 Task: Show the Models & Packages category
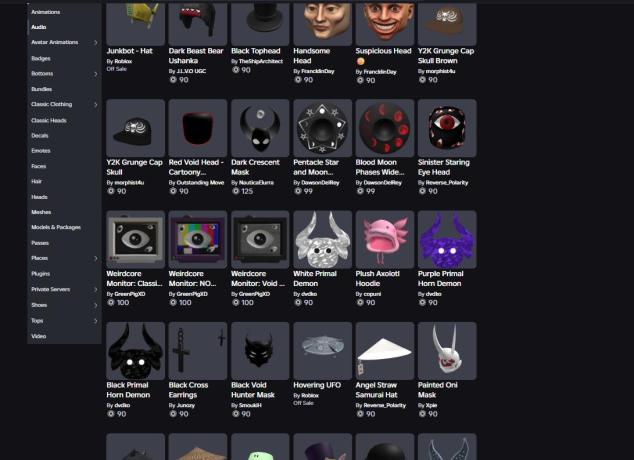tap(56, 227)
